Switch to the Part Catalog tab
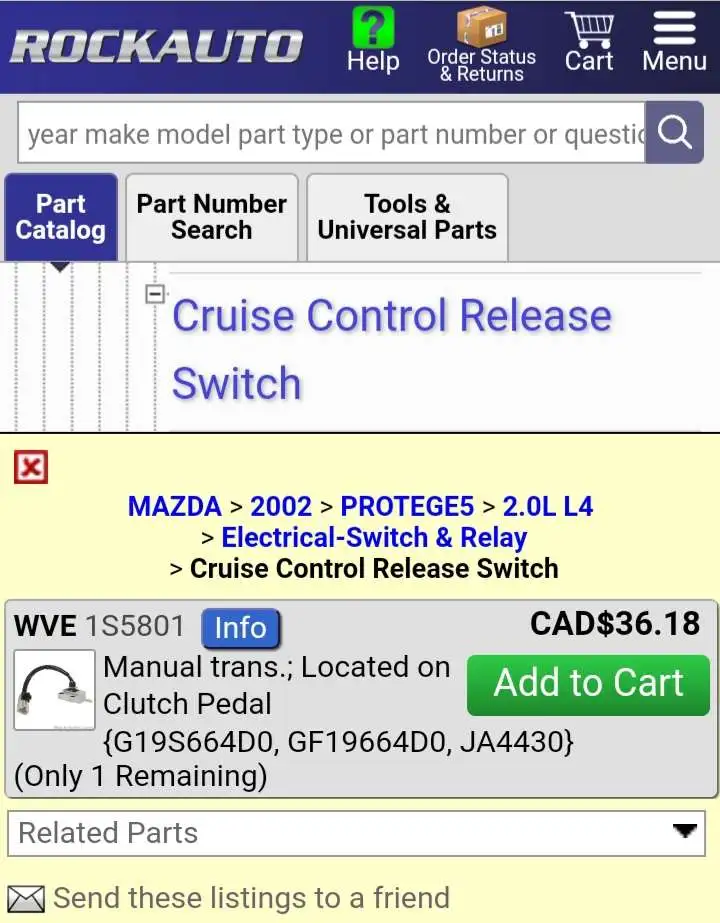The height and width of the screenshot is (923, 720). tap(61, 217)
